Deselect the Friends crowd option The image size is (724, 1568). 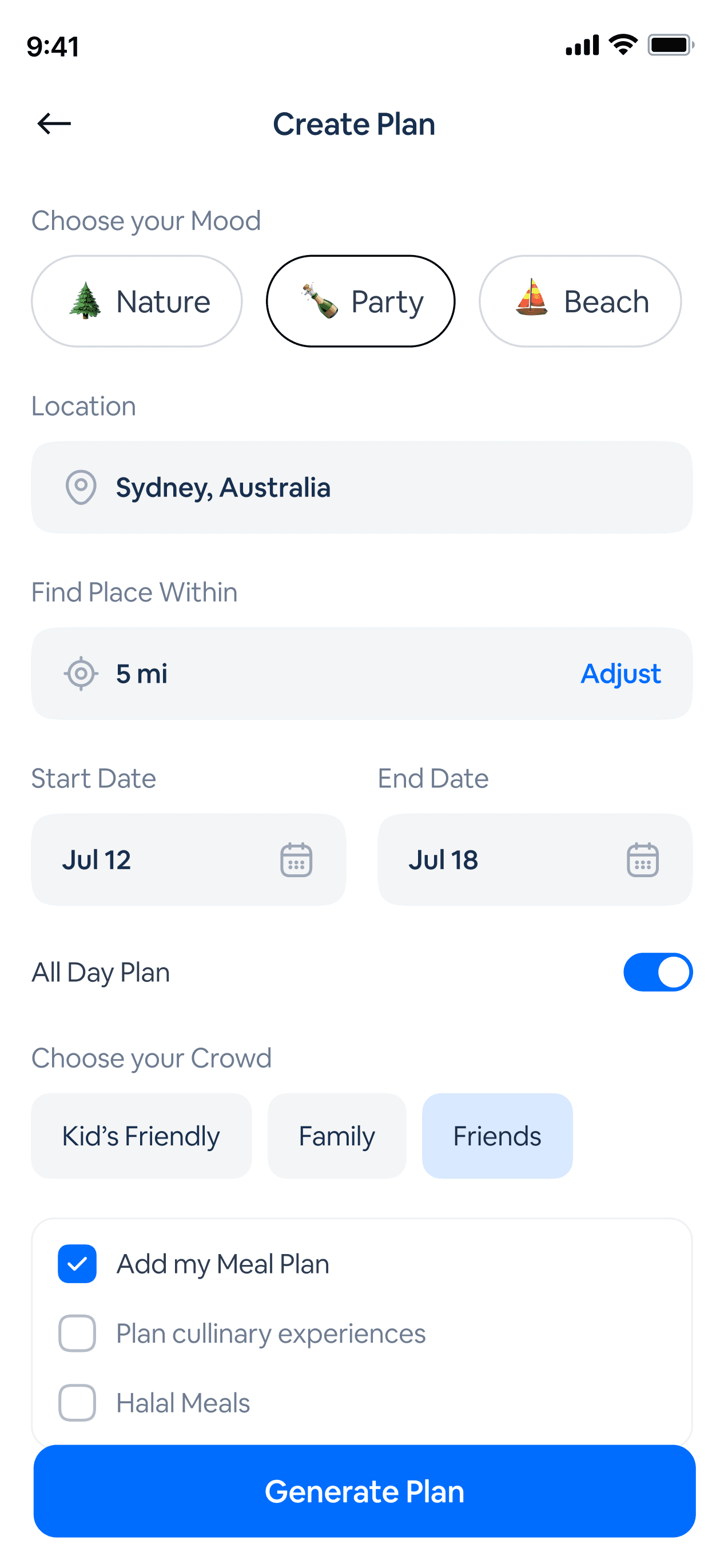coord(497,1136)
